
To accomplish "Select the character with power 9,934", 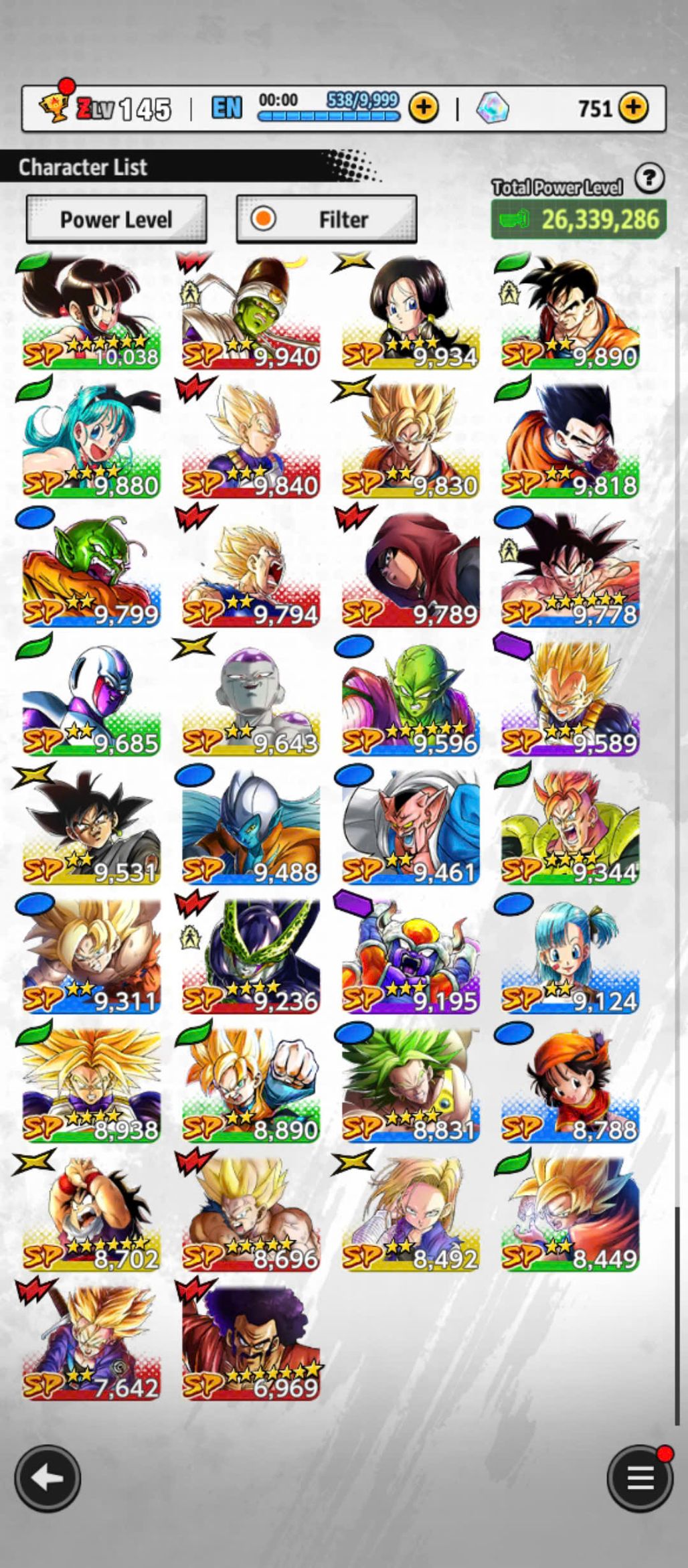I will (x=410, y=313).
